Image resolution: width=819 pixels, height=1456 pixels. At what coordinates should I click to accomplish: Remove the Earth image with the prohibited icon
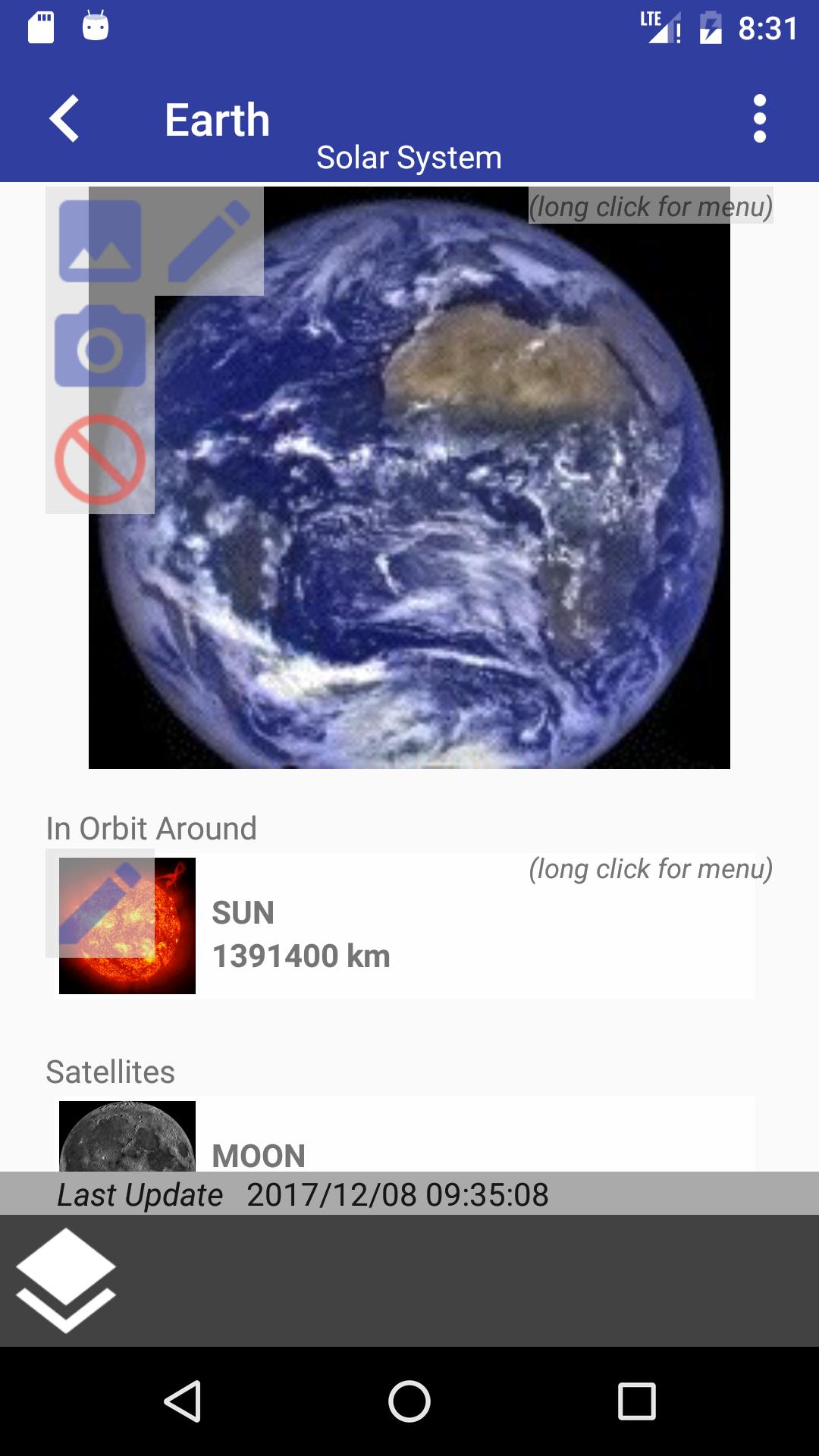coord(100,459)
